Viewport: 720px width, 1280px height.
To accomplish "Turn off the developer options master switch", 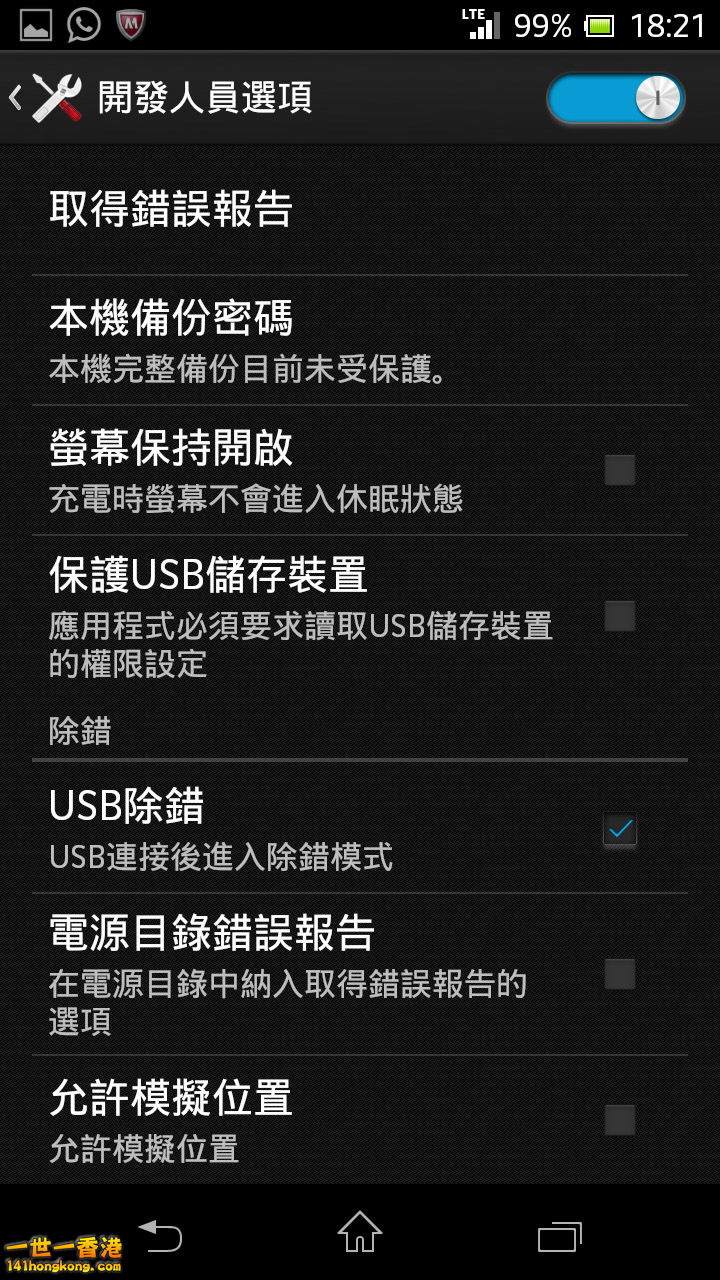I will (615, 97).
